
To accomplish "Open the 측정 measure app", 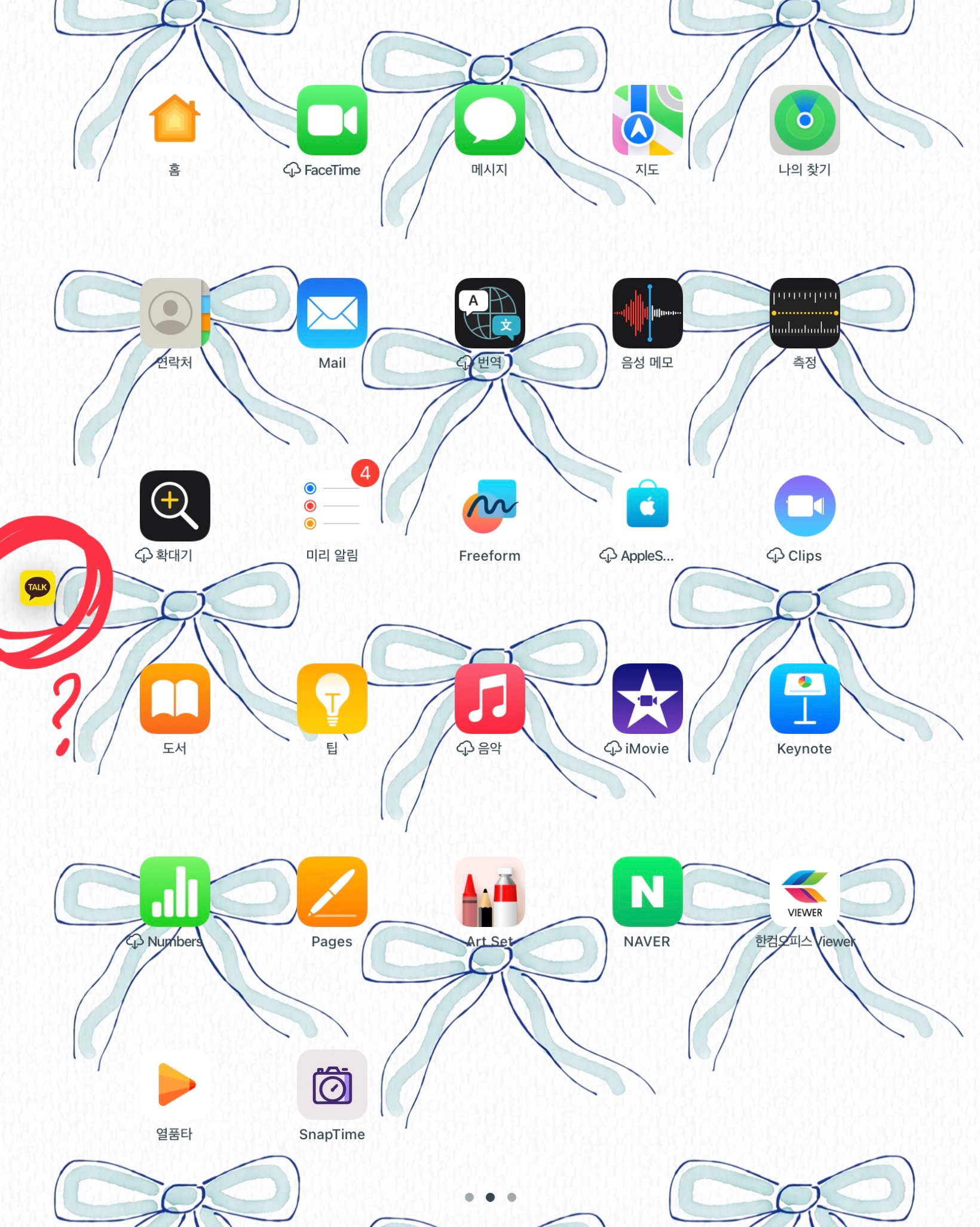I will (x=804, y=313).
